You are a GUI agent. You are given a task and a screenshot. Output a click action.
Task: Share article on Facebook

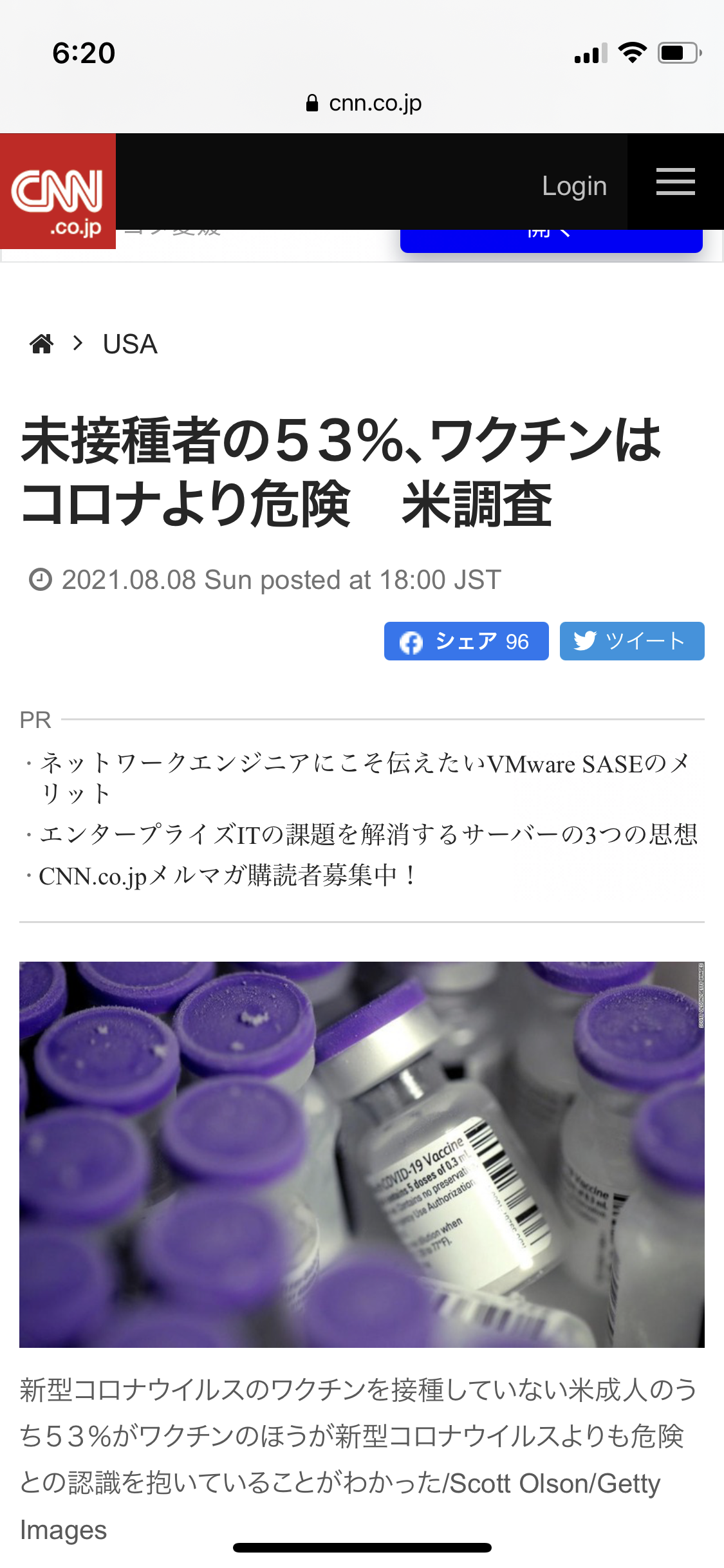click(466, 641)
